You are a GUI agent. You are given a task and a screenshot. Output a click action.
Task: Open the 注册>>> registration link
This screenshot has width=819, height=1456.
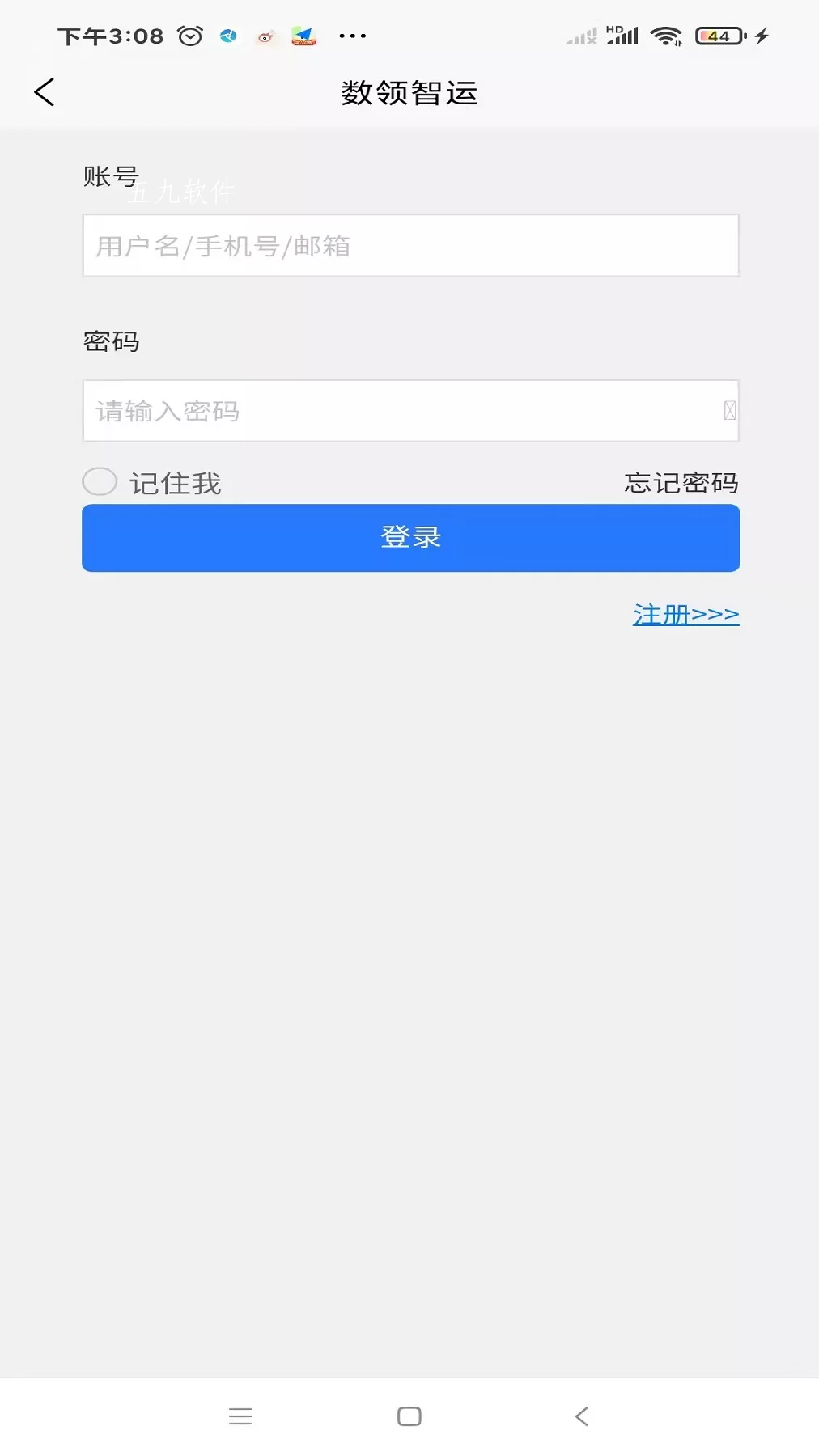[686, 615]
